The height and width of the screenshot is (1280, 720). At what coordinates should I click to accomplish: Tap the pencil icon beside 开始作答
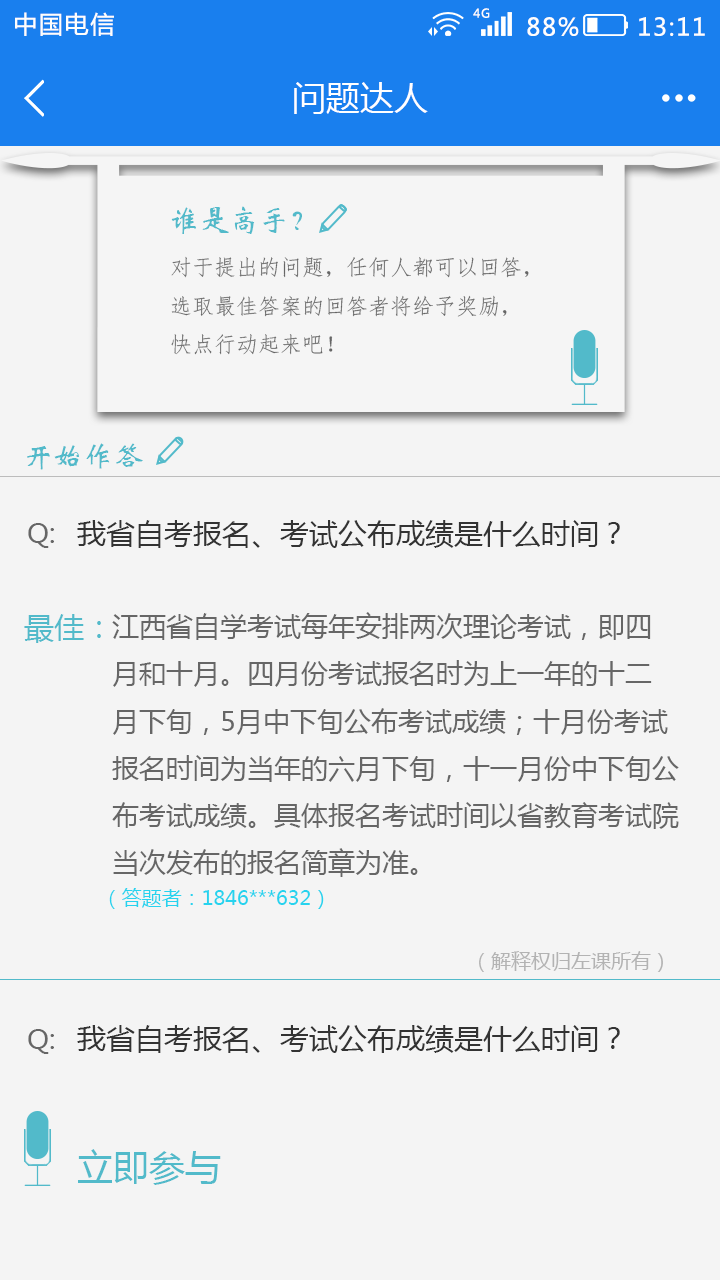(x=168, y=449)
